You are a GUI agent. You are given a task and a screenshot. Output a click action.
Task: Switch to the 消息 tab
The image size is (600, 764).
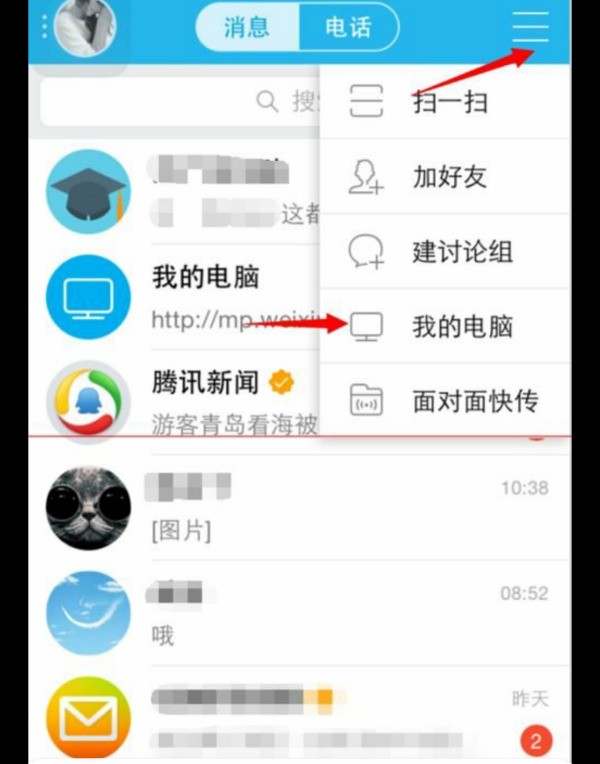pyautogui.click(x=247, y=27)
